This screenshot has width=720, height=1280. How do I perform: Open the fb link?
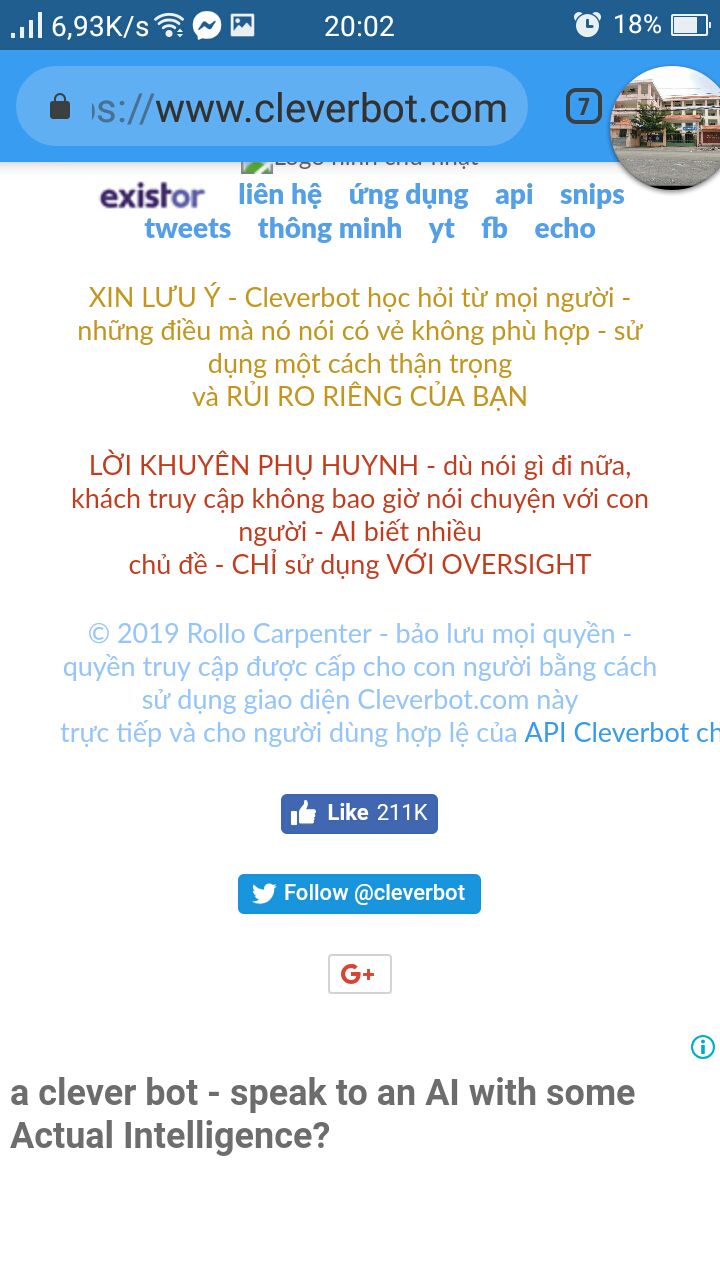click(x=494, y=229)
